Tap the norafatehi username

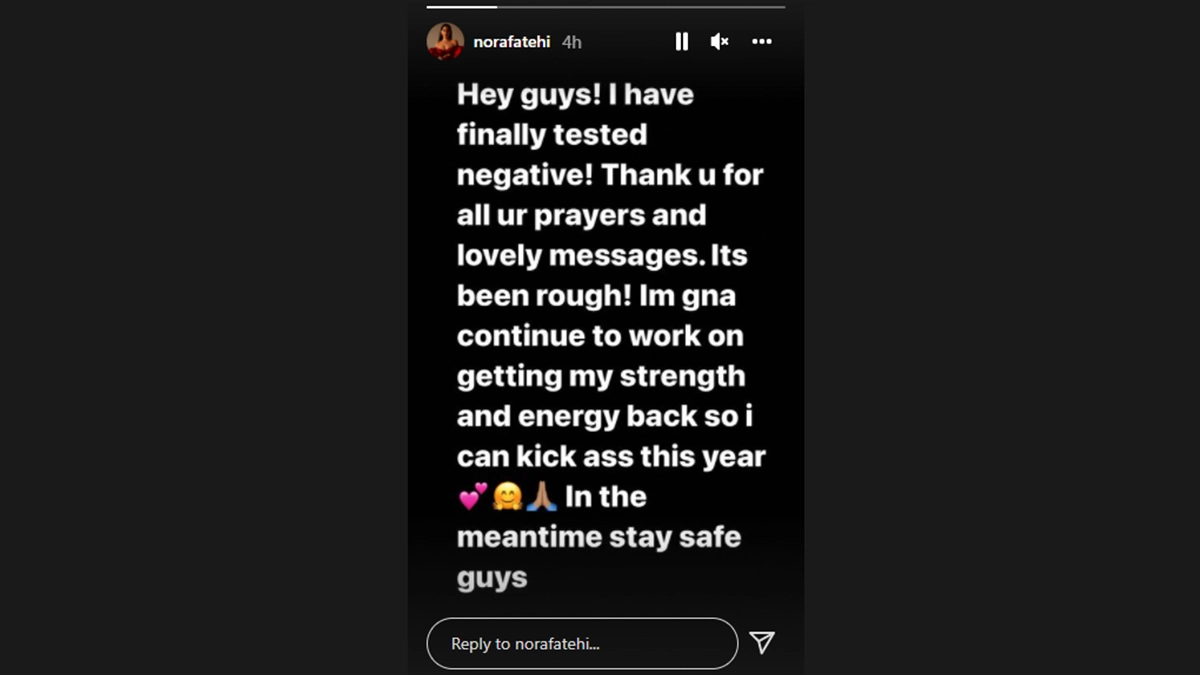pos(511,42)
